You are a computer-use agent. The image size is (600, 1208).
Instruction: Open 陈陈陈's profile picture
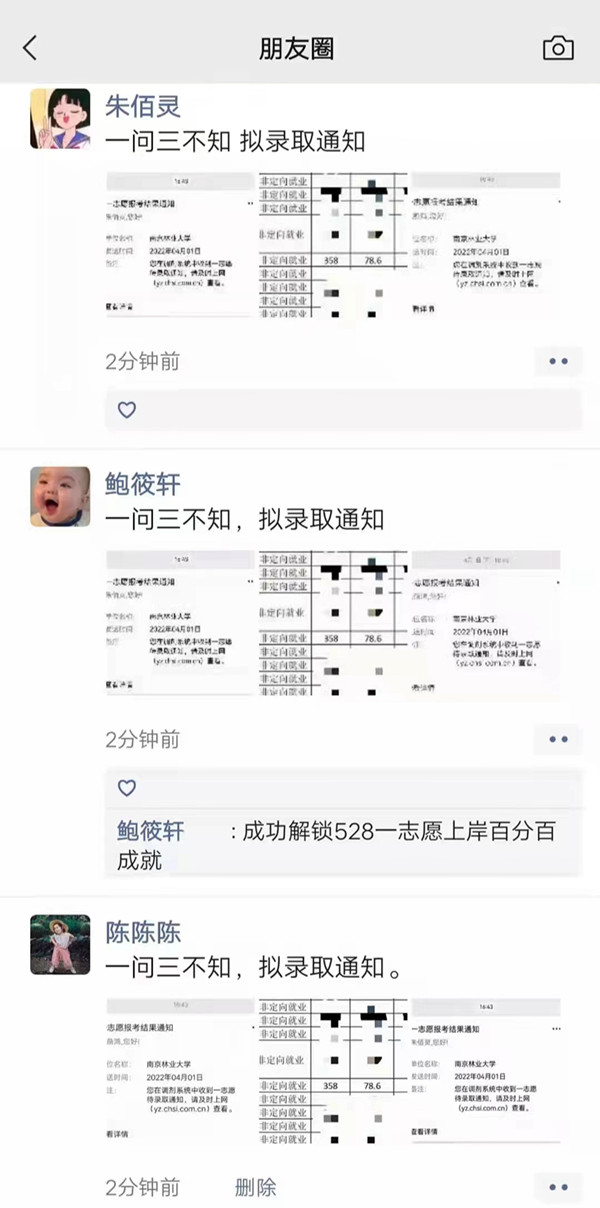click(x=60, y=944)
